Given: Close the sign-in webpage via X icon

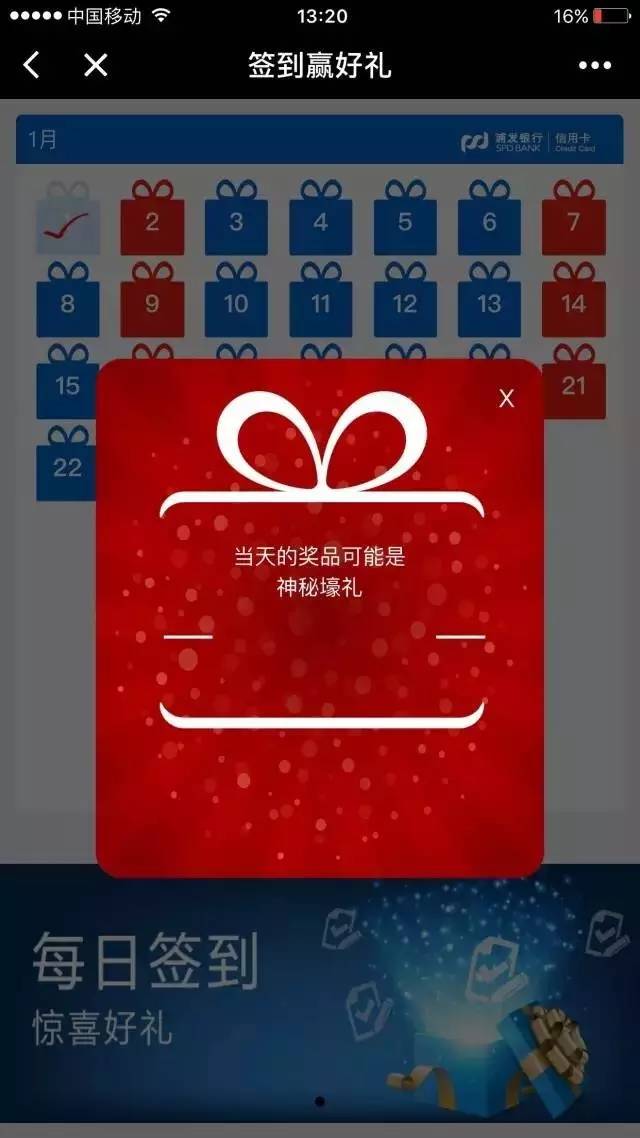Looking at the screenshot, I should 95,66.
